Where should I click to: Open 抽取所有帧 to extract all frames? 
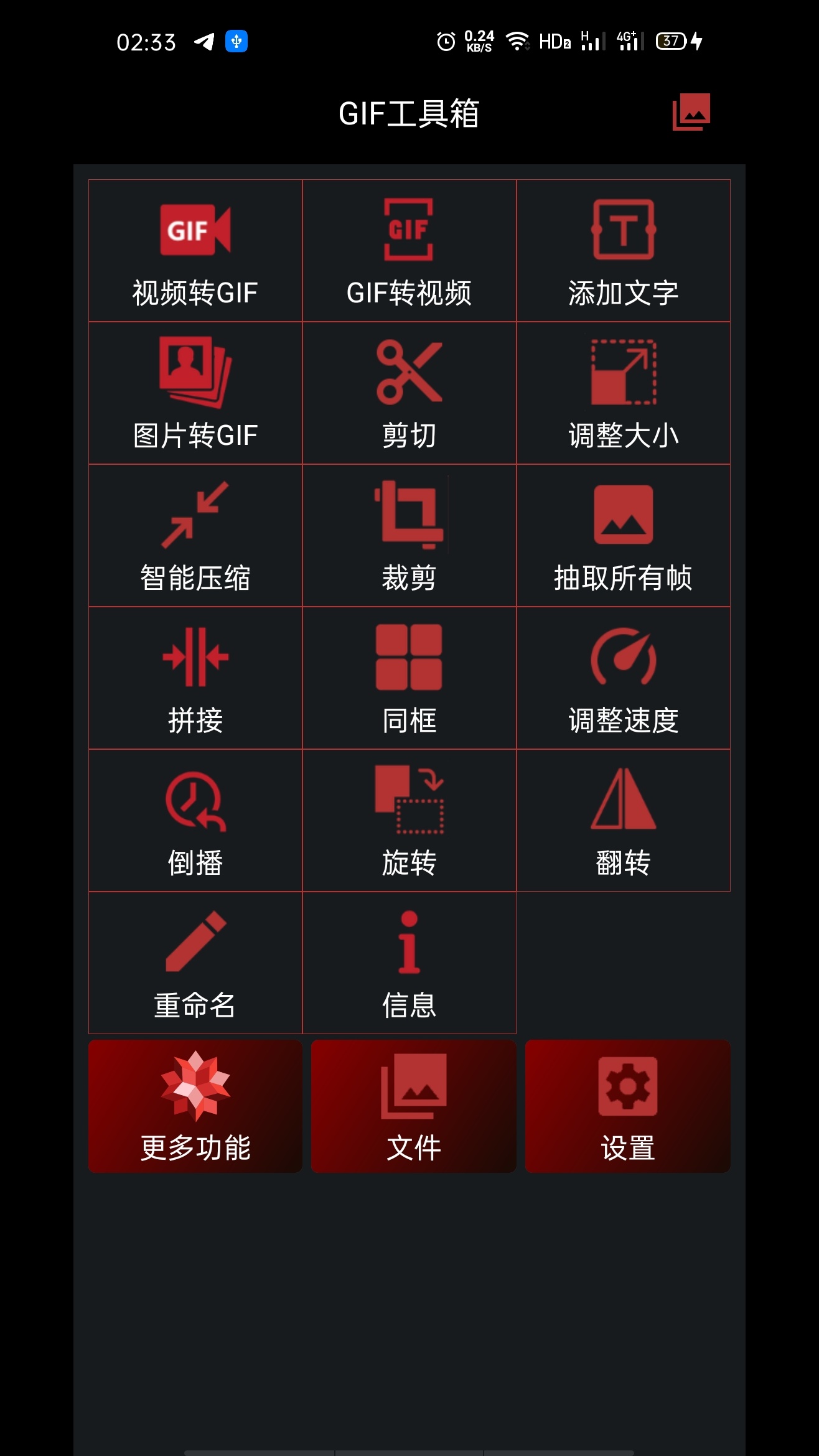point(625,536)
